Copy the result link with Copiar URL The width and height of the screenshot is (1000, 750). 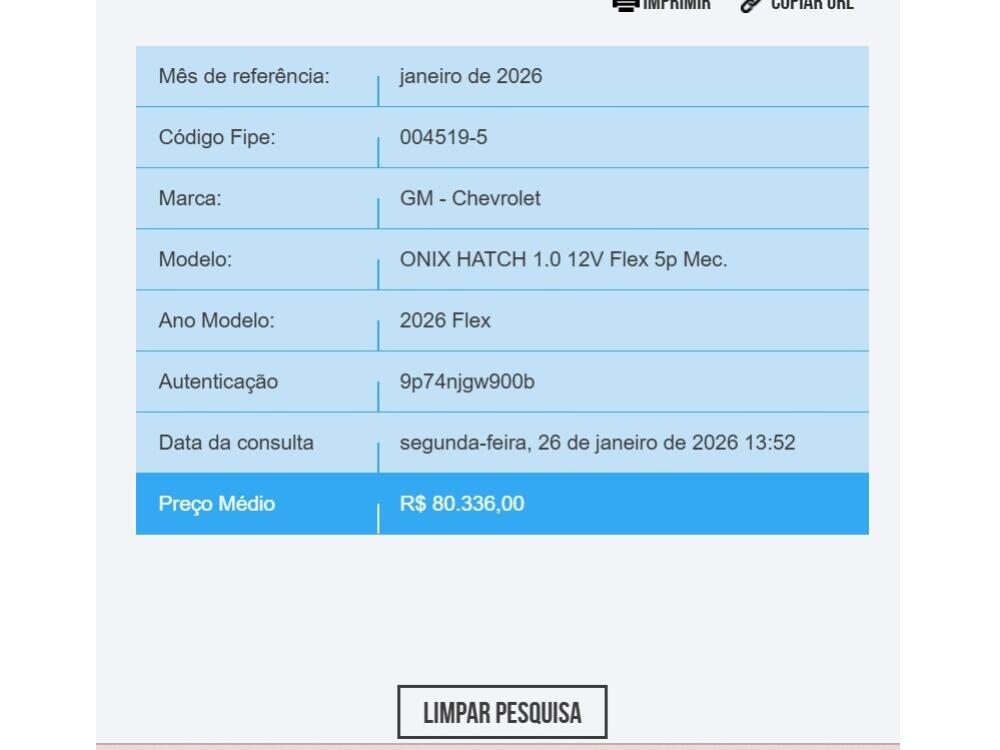tap(798, 5)
